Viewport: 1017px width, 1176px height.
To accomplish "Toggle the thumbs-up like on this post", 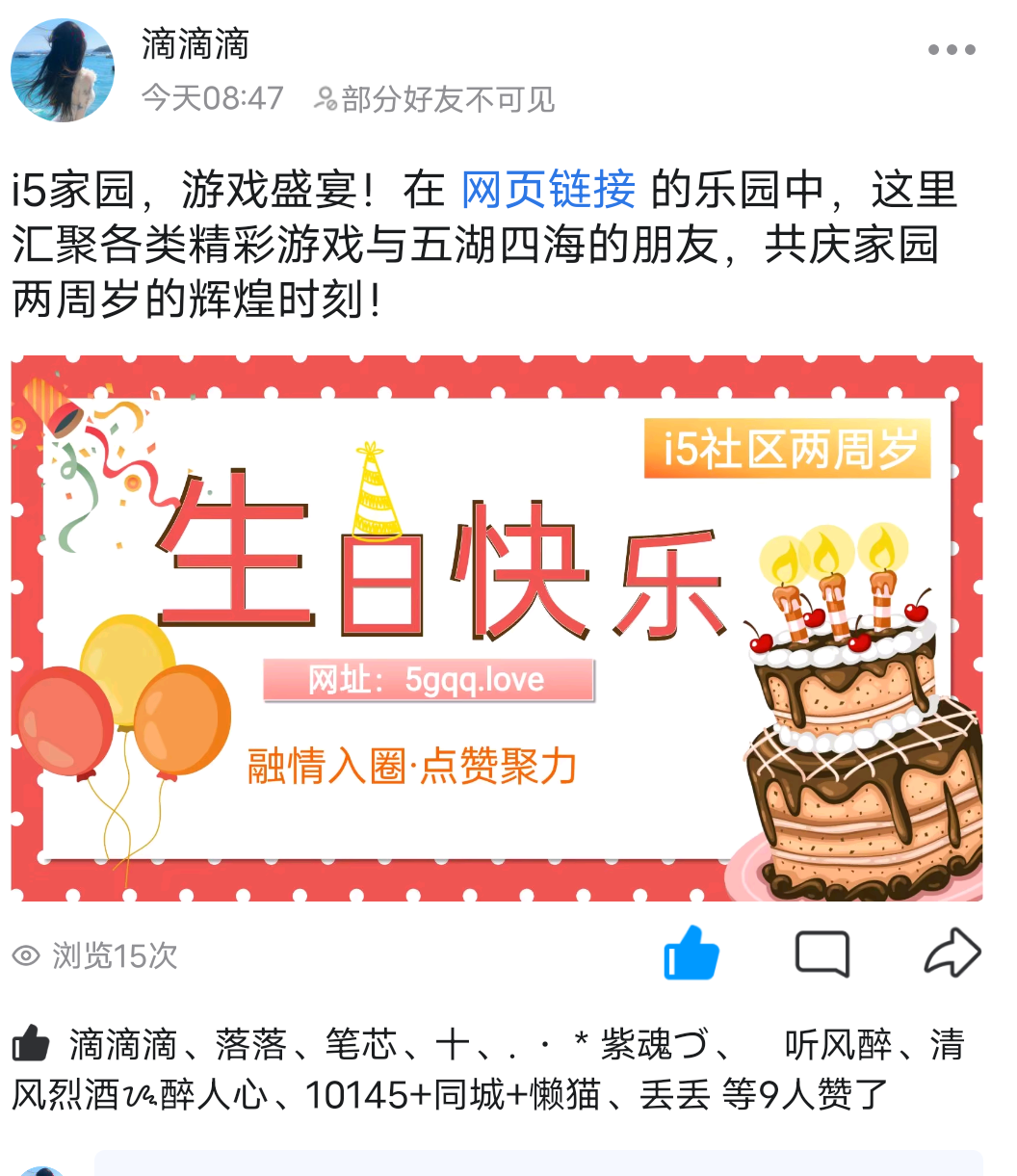I will (x=691, y=954).
